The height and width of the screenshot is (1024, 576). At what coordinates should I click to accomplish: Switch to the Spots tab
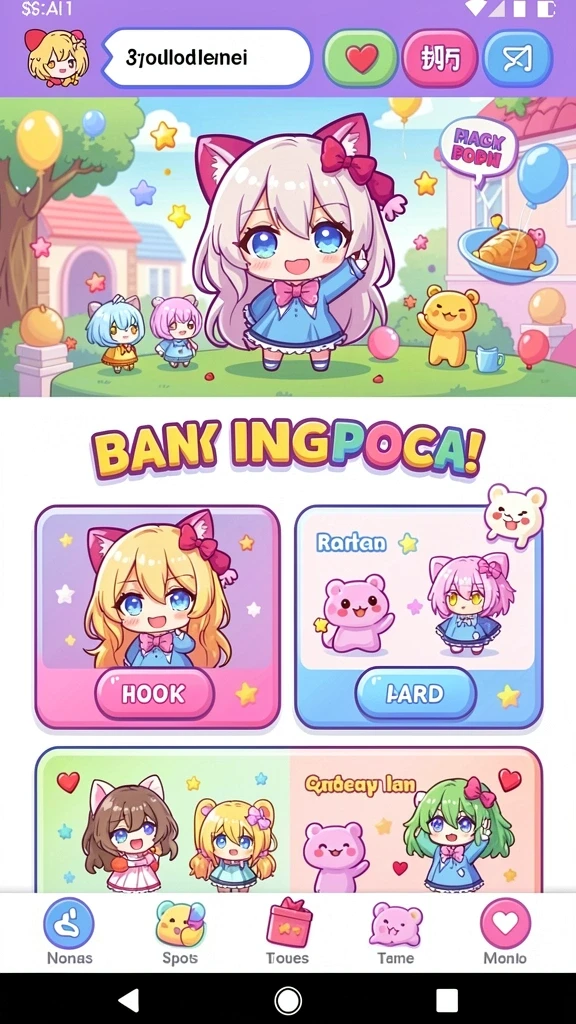tap(180, 932)
